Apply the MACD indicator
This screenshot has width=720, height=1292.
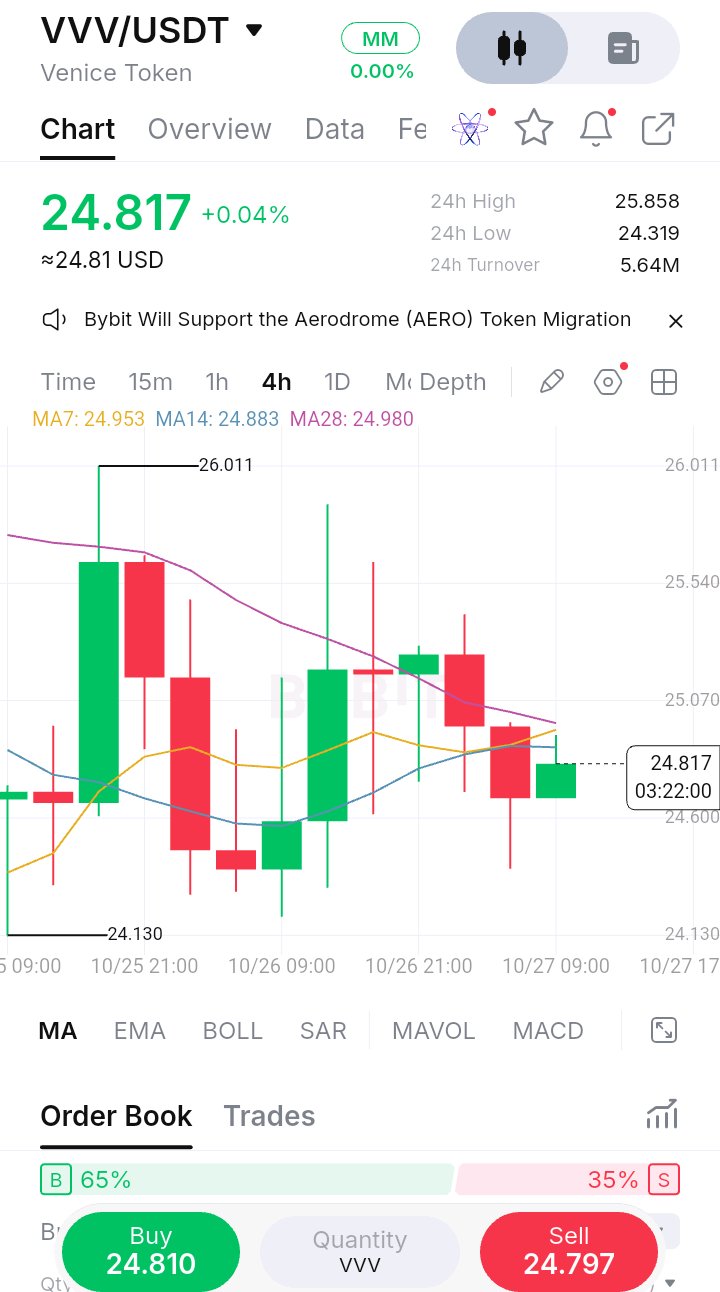click(548, 1031)
